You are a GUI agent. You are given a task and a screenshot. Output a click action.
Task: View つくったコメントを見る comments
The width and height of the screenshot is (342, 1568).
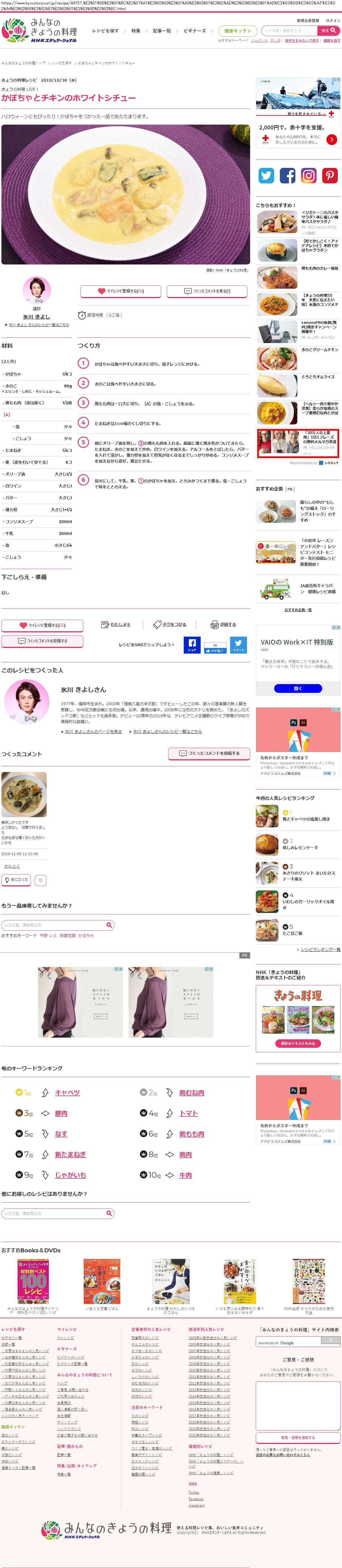[x=207, y=291]
